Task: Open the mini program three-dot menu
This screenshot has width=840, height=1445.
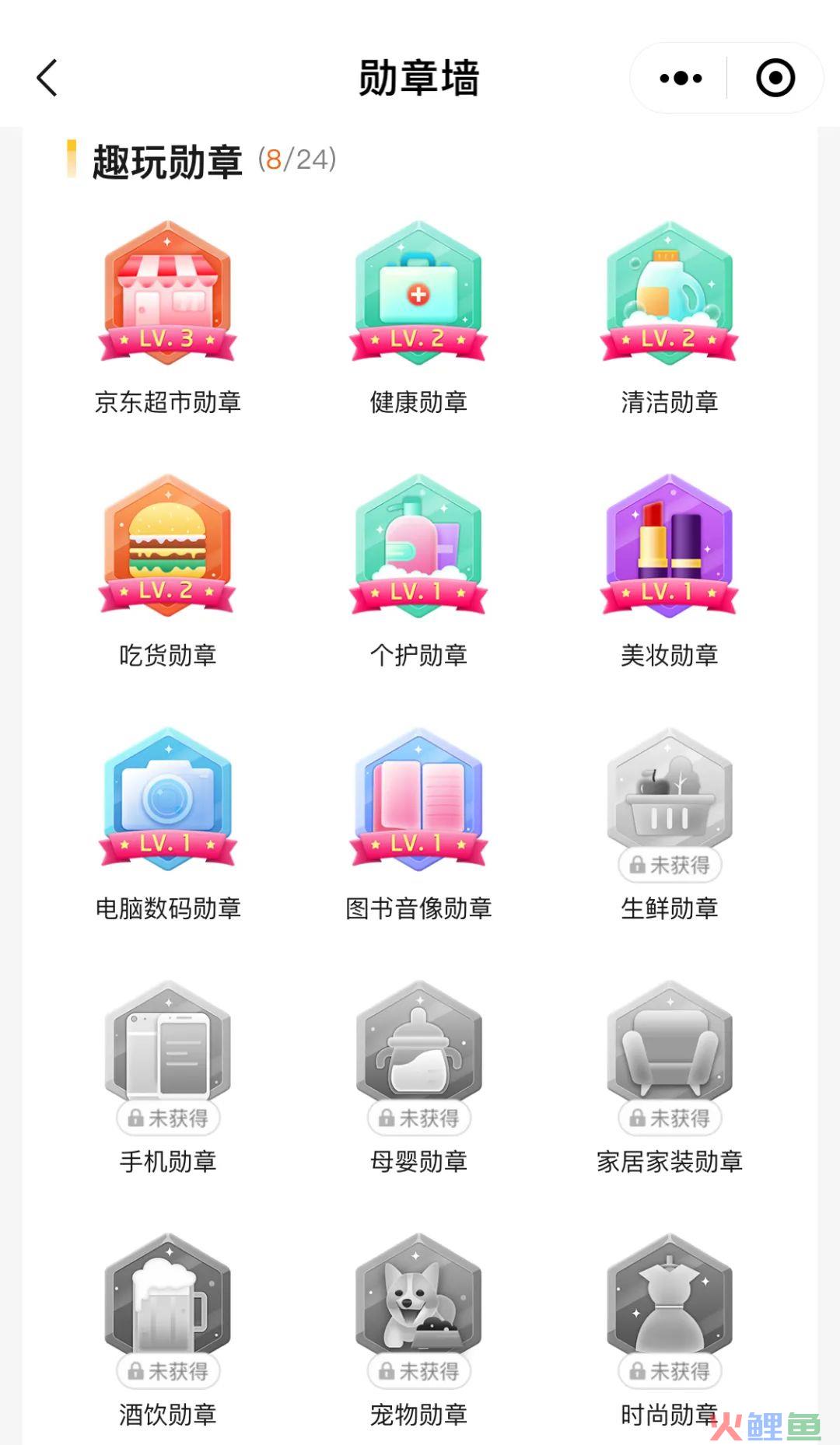Action: click(681, 78)
